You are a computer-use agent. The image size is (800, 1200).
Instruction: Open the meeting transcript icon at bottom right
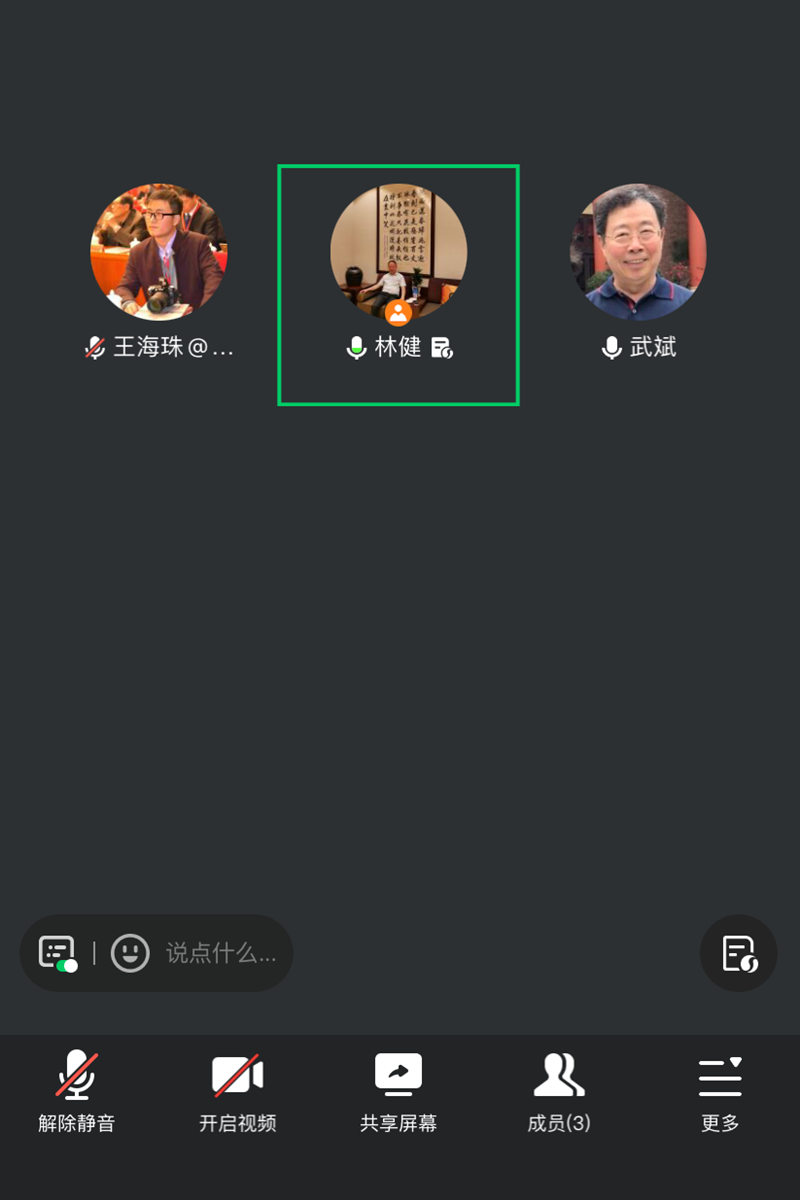[x=738, y=952]
